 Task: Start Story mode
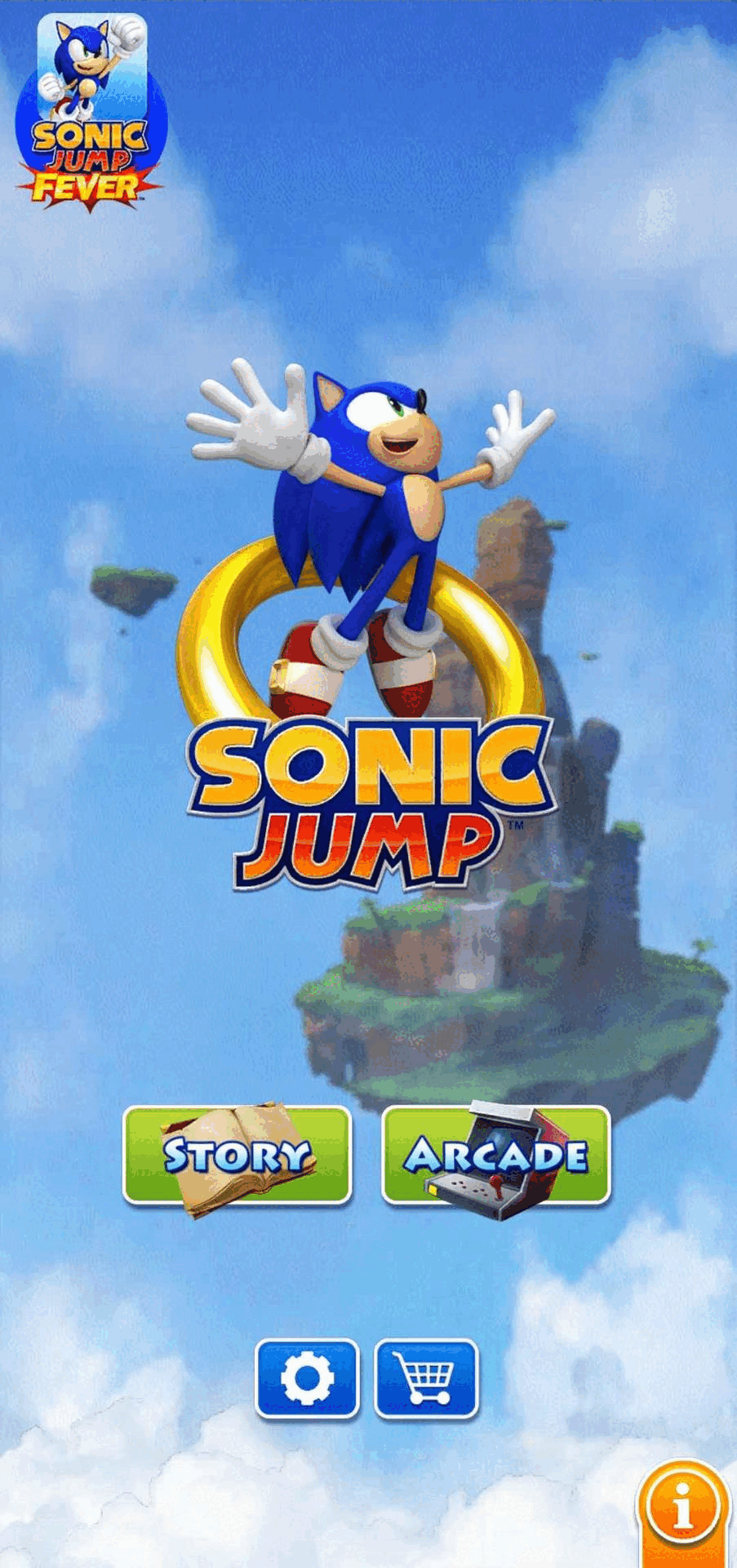(x=237, y=1155)
